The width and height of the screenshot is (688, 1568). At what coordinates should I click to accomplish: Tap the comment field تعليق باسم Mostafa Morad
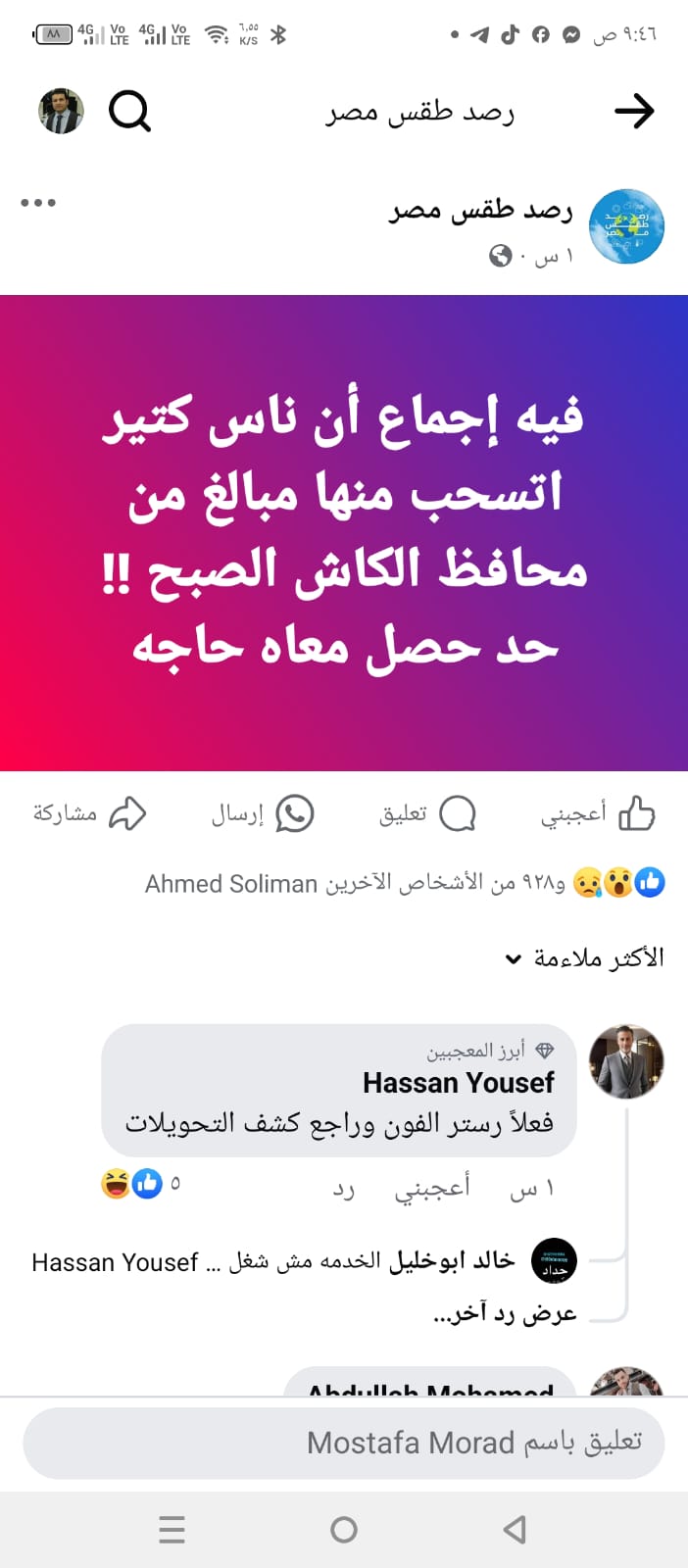tap(344, 1443)
